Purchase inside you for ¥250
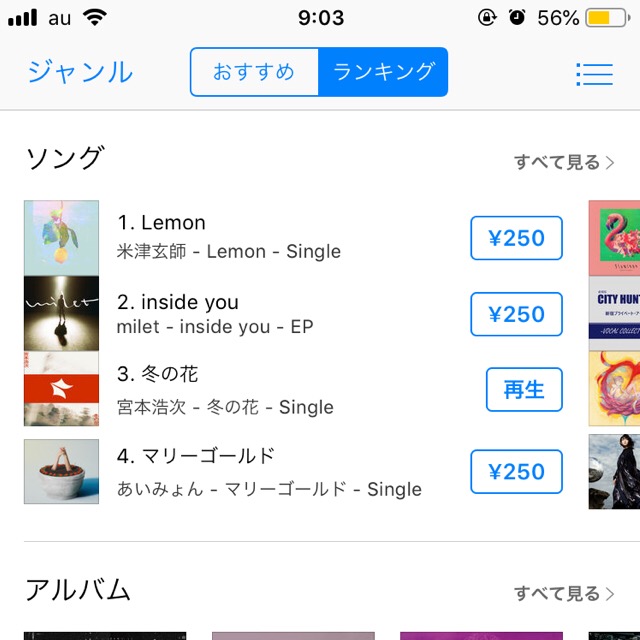Image resolution: width=640 pixels, height=640 pixels. (516, 314)
